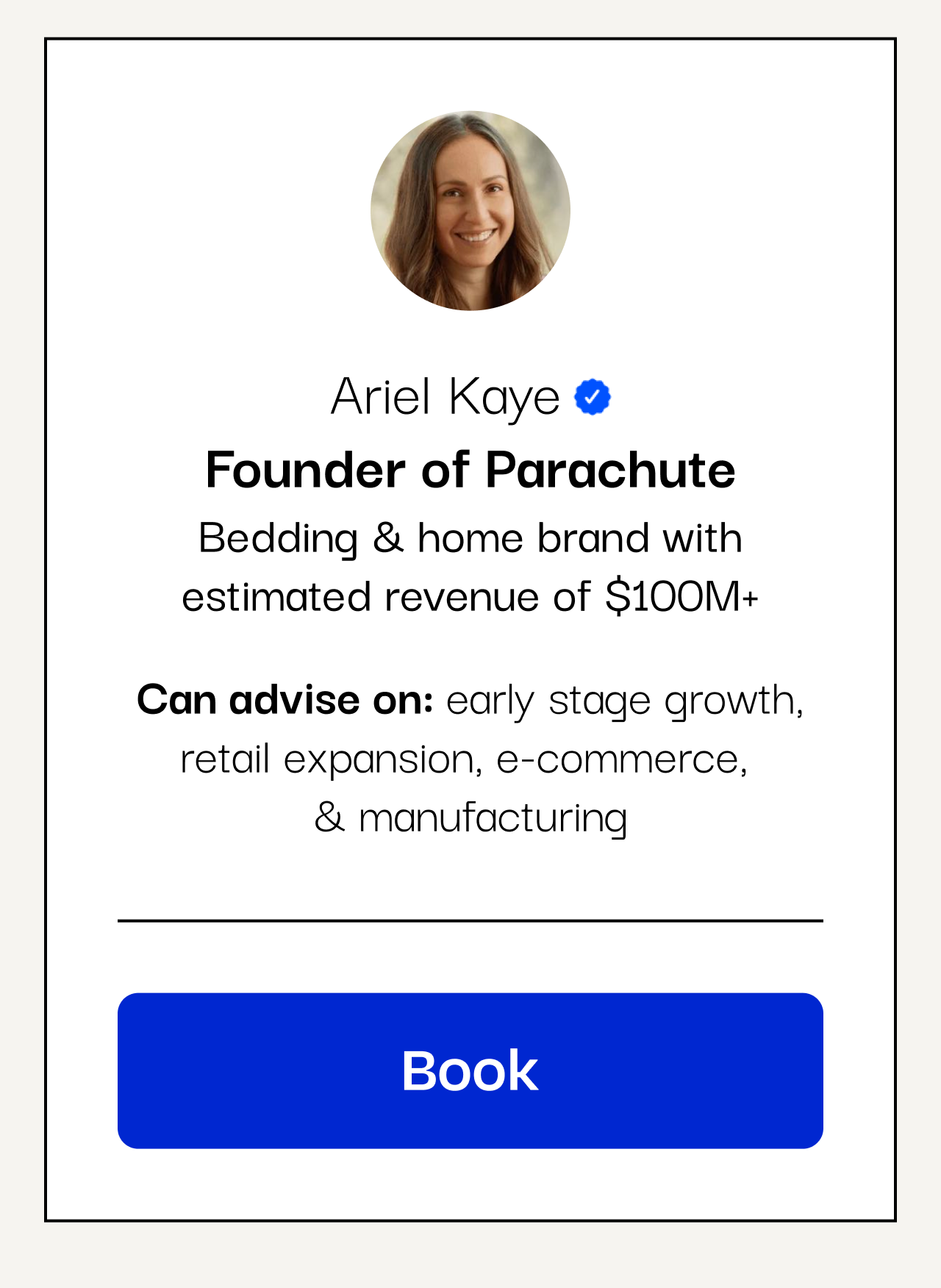Book a session with Ariel Kaye
This screenshot has width=941, height=1288.
coord(470,1070)
